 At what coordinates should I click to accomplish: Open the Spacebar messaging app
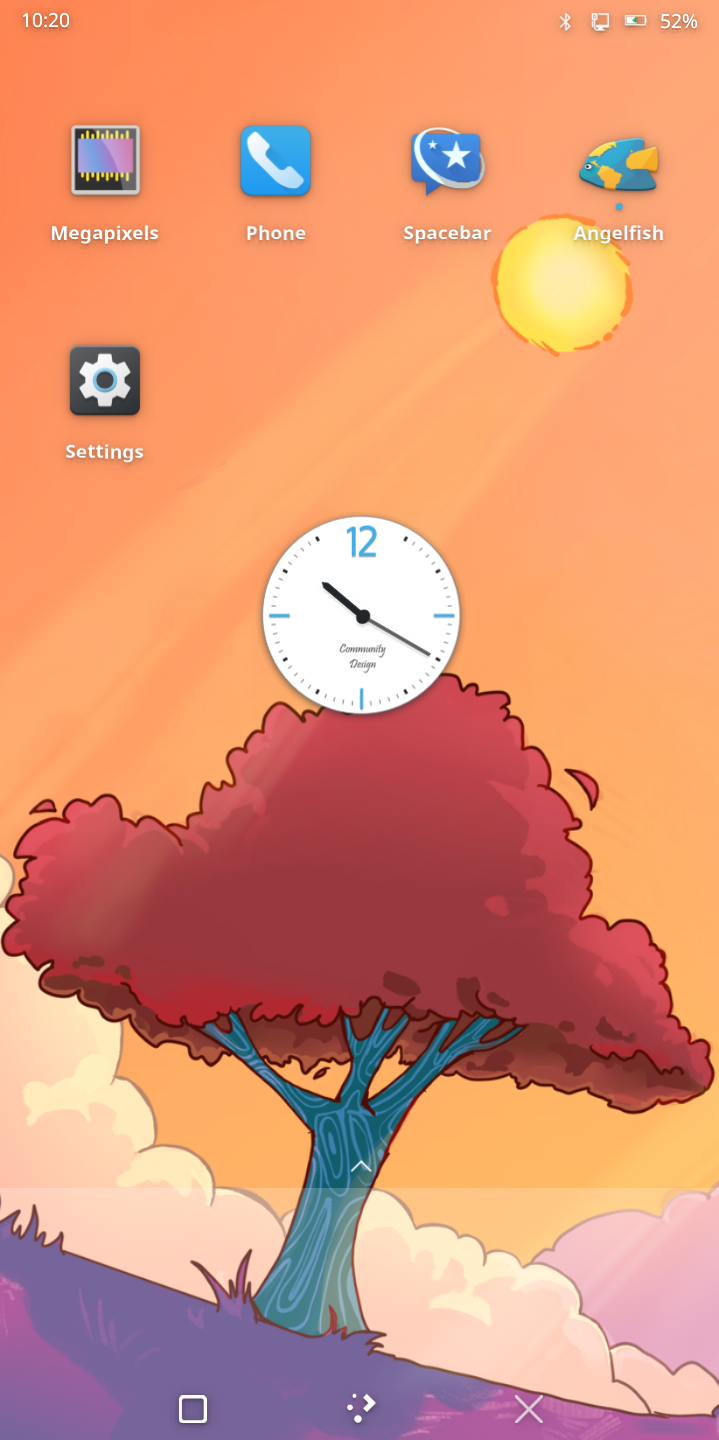click(447, 161)
